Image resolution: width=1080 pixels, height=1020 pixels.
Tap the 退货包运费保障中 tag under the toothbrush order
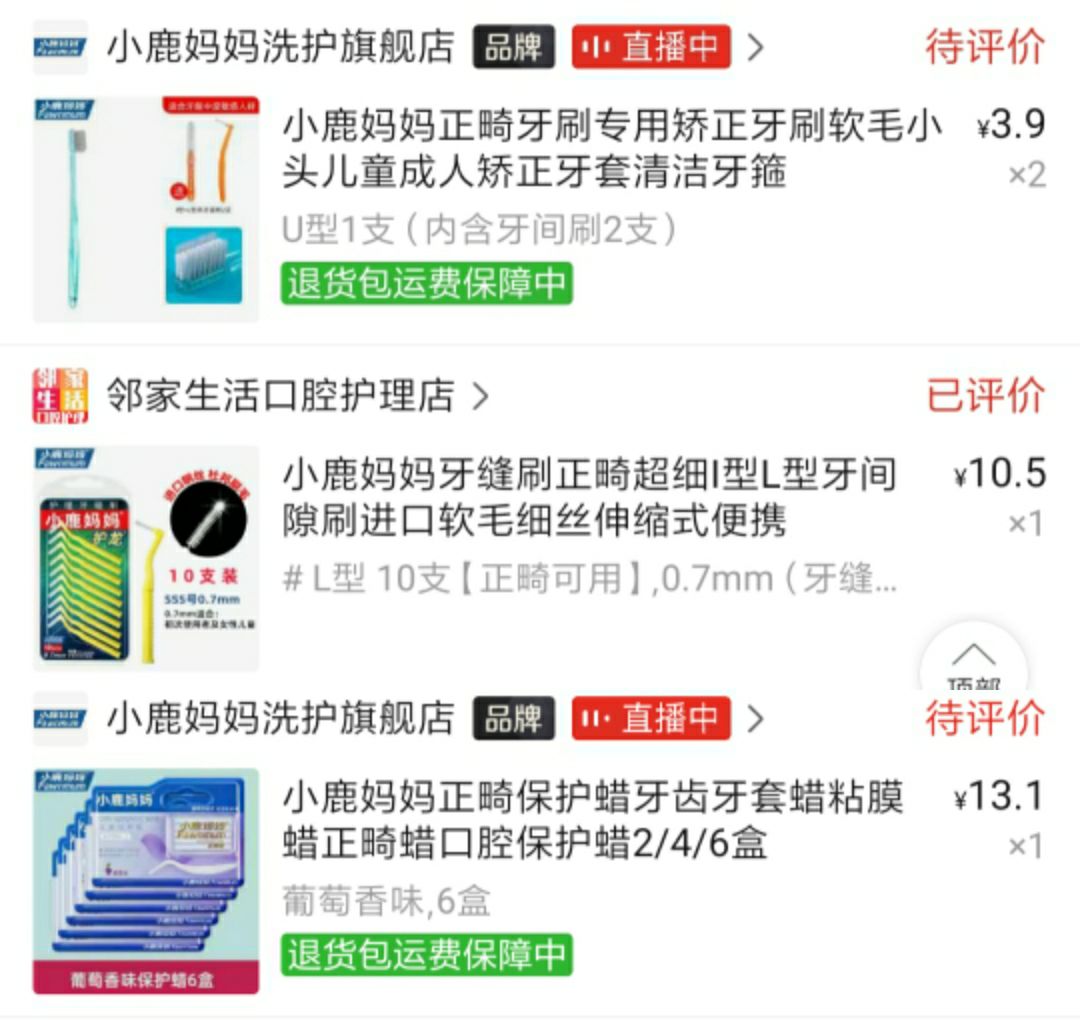click(426, 284)
